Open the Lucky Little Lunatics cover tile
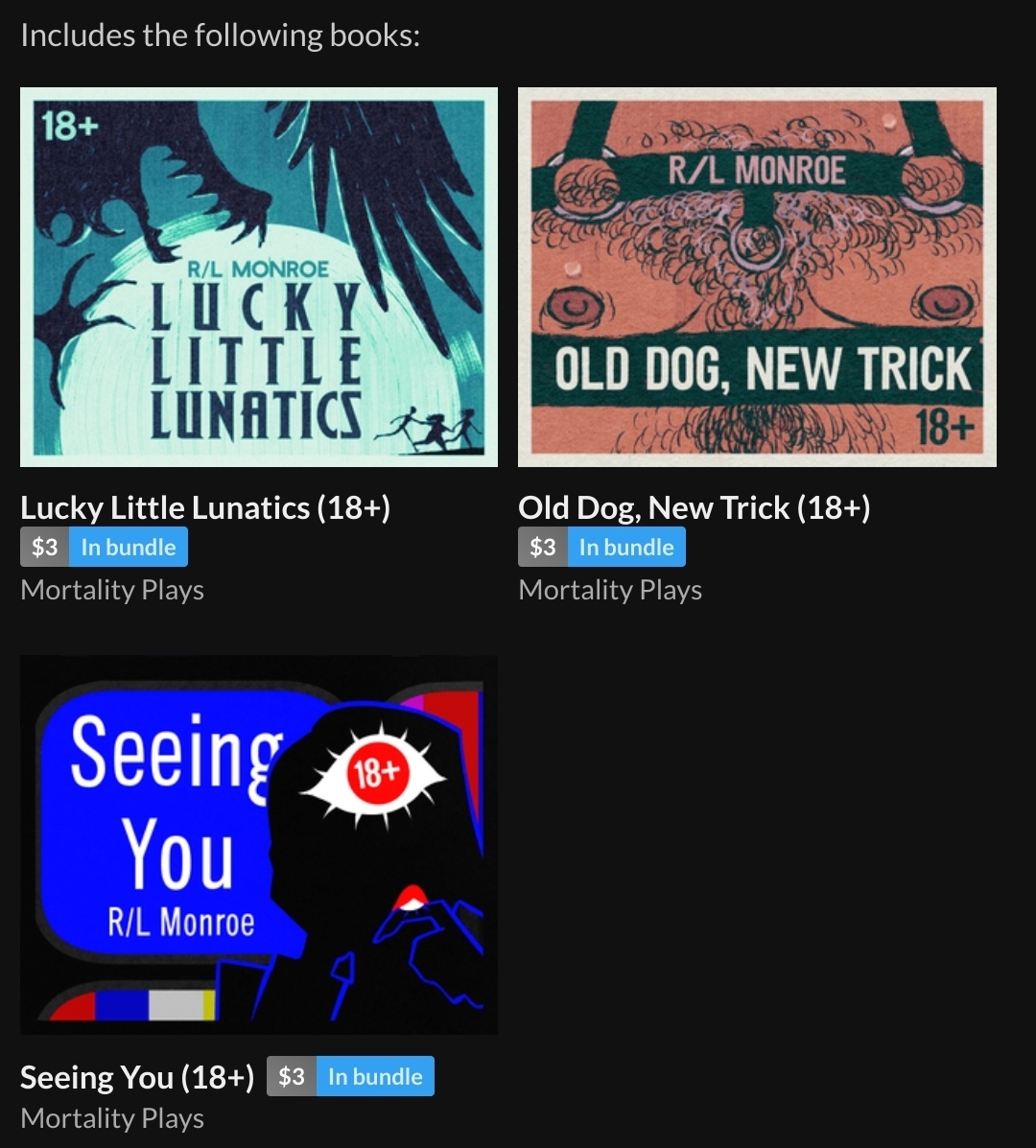The height and width of the screenshot is (1148, 1036). coord(259,277)
